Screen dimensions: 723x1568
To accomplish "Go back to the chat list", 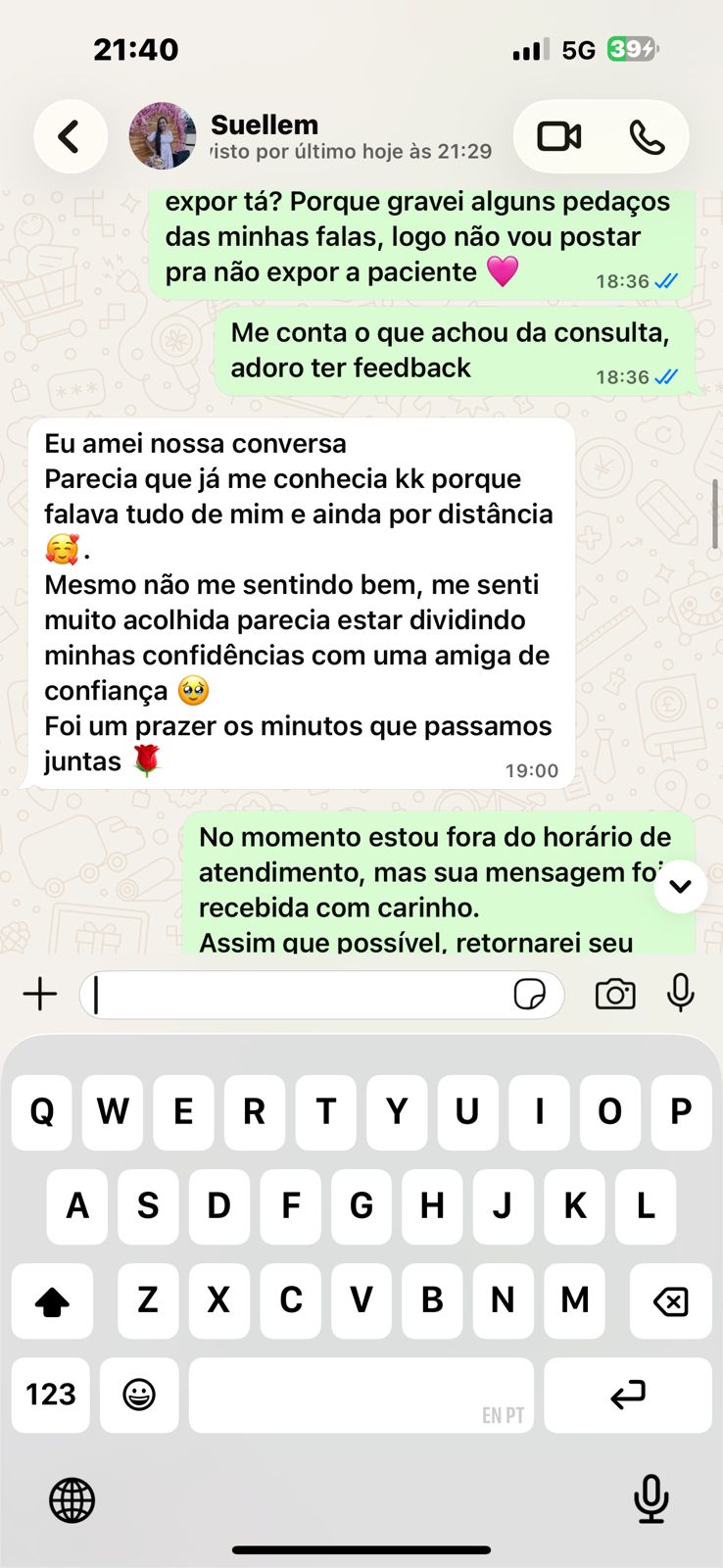I will 70,136.
